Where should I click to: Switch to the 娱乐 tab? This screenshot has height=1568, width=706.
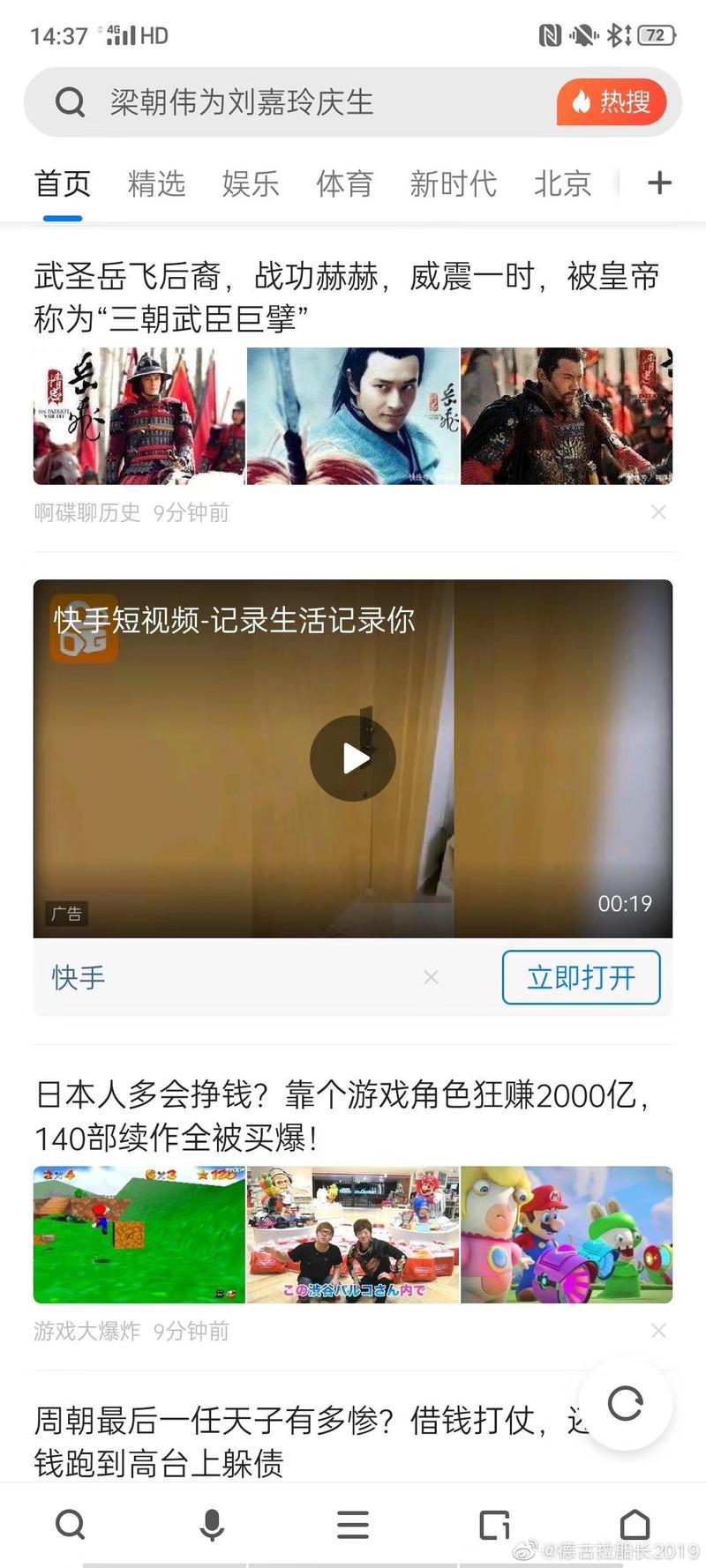pos(251,183)
